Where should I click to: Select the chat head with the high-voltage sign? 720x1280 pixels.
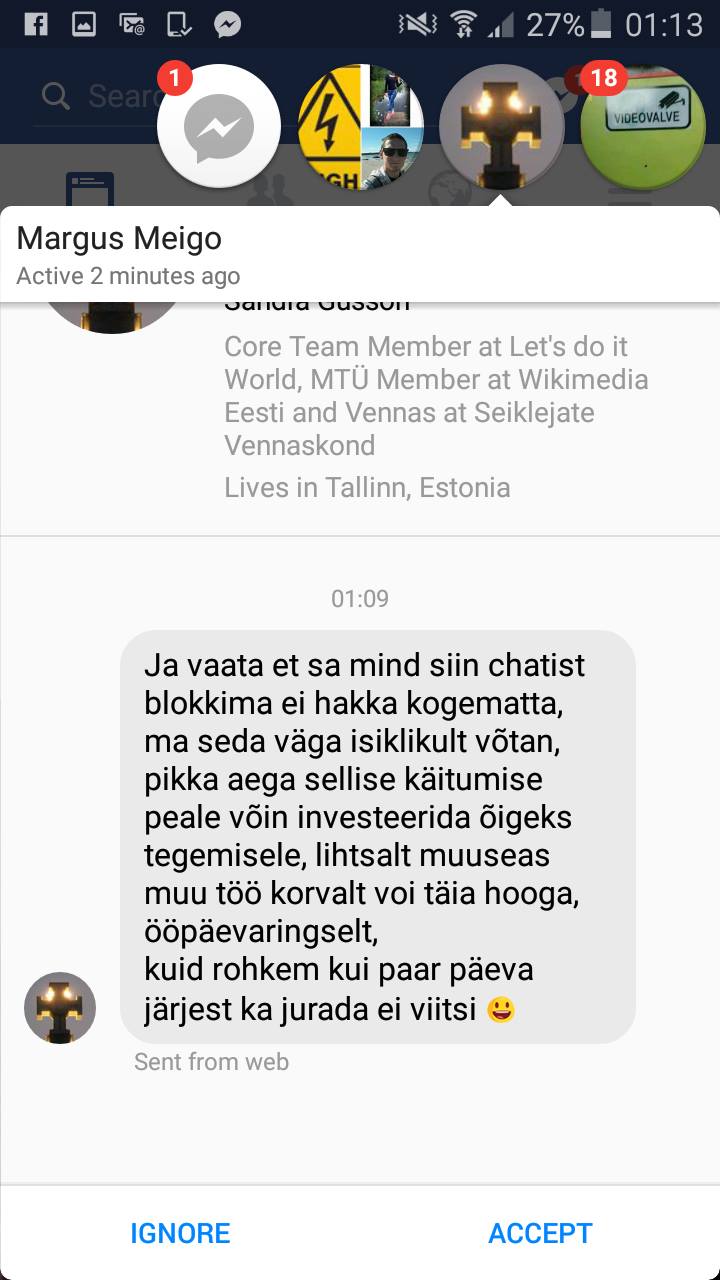pos(361,127)
